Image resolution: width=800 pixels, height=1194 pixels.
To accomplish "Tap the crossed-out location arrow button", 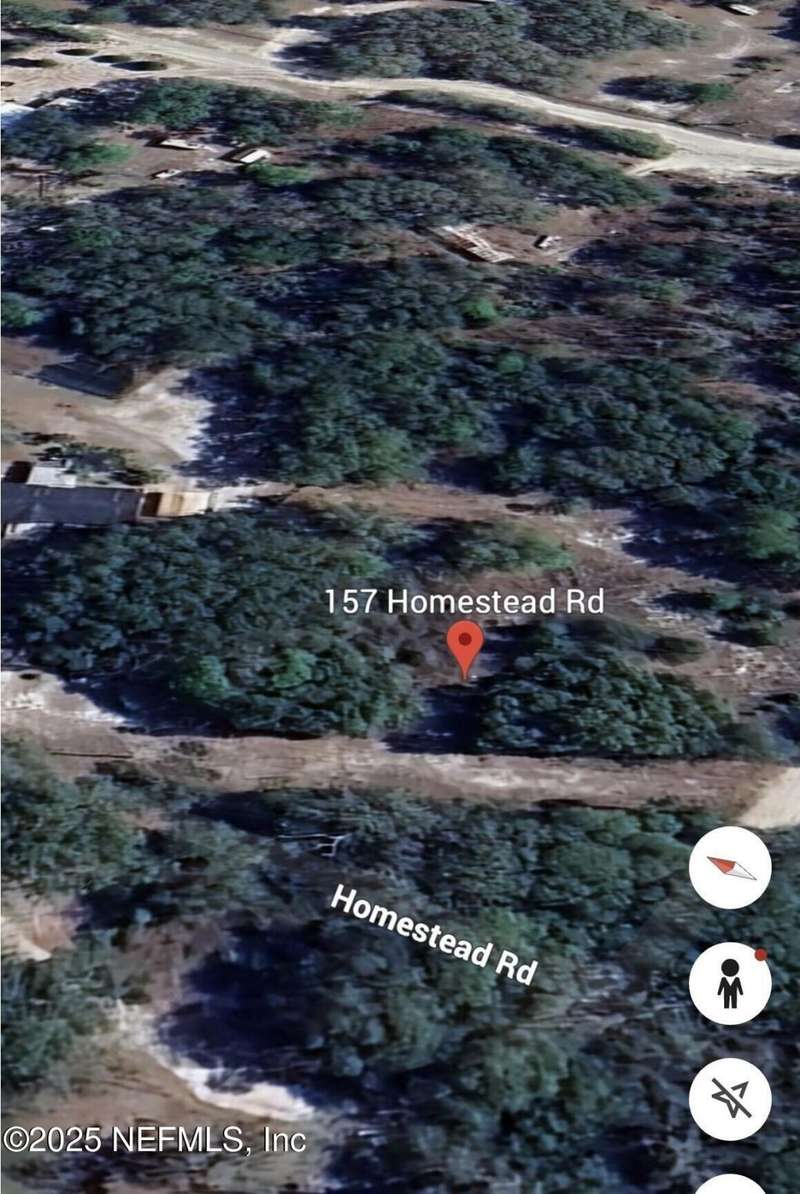I will [x=730, y=1098].
